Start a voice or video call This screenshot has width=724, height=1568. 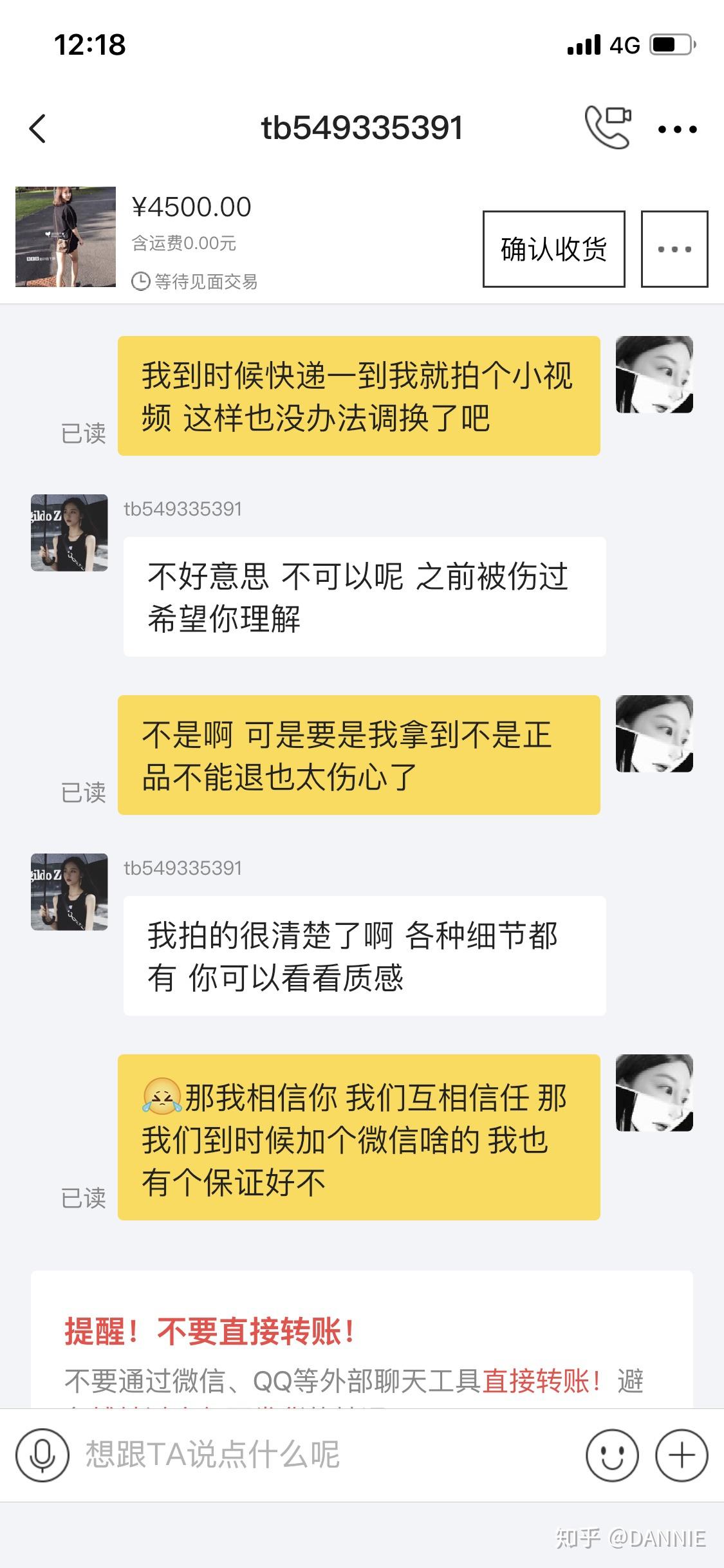607,127
